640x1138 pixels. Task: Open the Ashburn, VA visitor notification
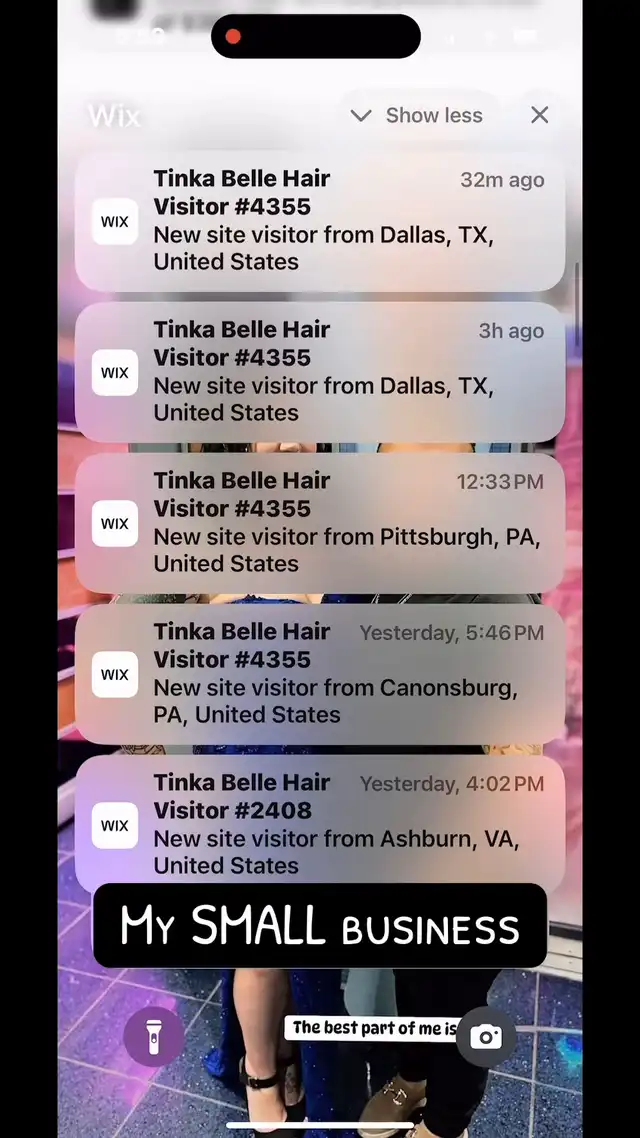click(x=320, y=822)
